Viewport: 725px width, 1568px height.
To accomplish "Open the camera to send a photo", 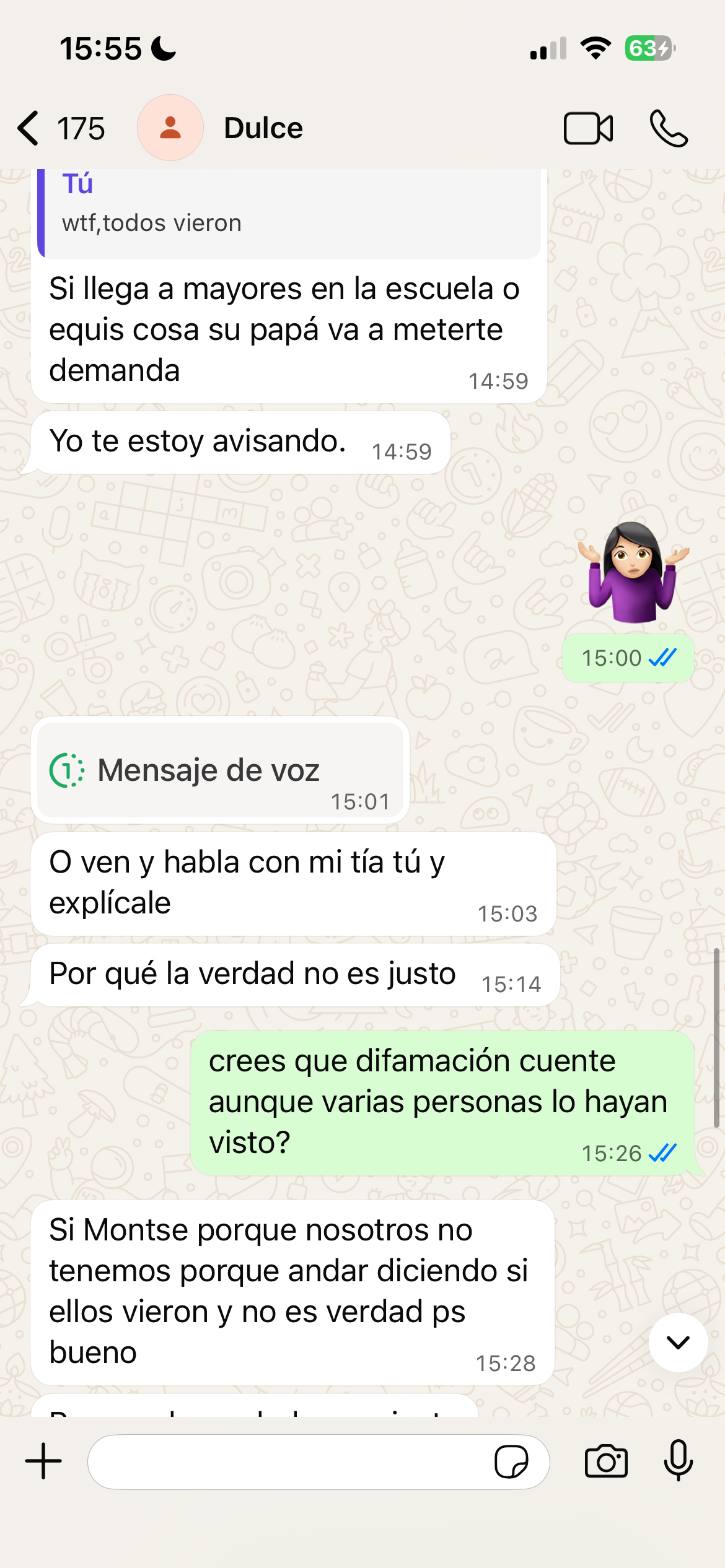I will tap(606, 1461).
